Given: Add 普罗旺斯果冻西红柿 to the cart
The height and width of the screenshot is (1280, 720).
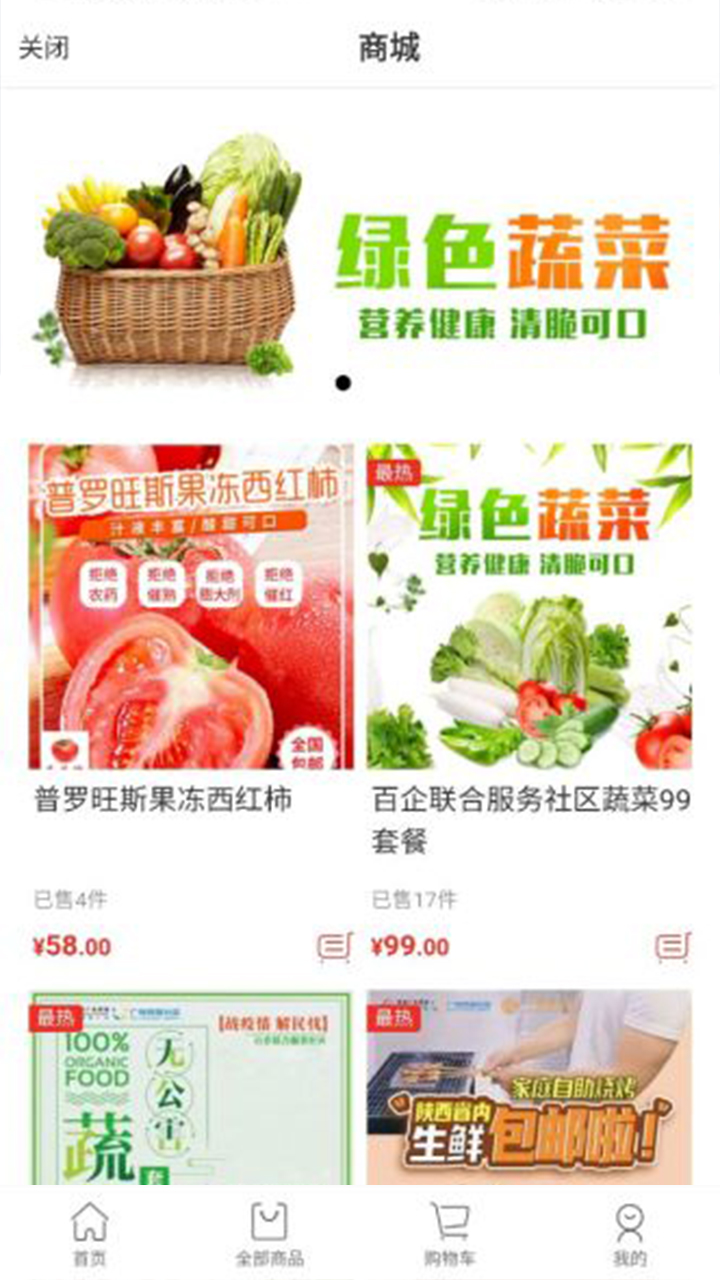Looking at the screenshot, I should 335,945.
